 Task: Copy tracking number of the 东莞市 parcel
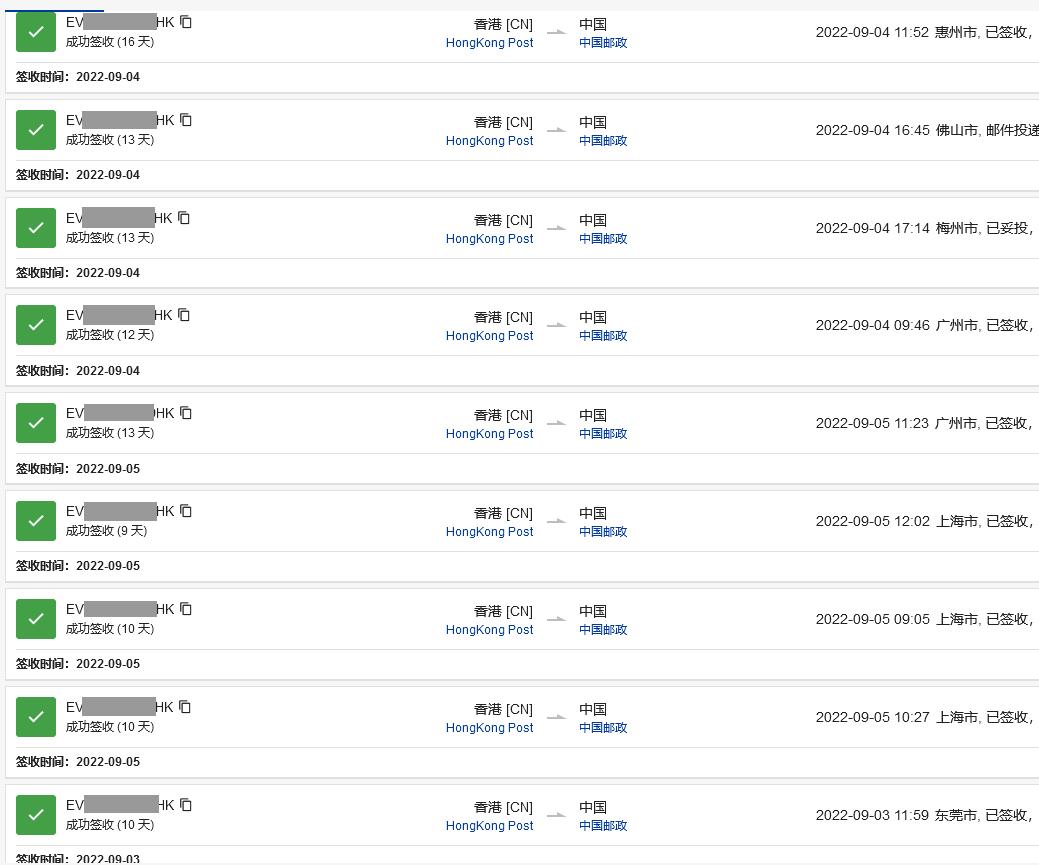pos(186,805)
